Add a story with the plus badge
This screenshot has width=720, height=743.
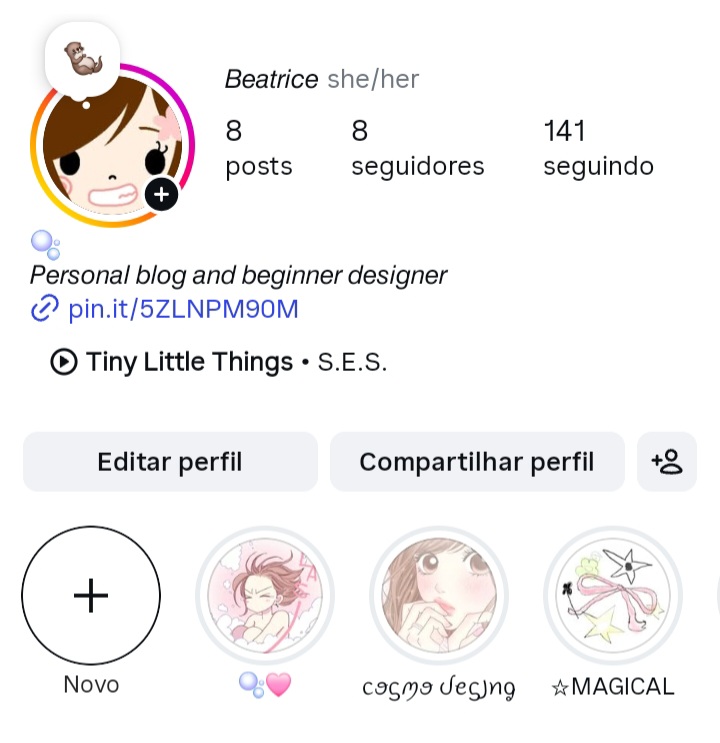point(161,194)
